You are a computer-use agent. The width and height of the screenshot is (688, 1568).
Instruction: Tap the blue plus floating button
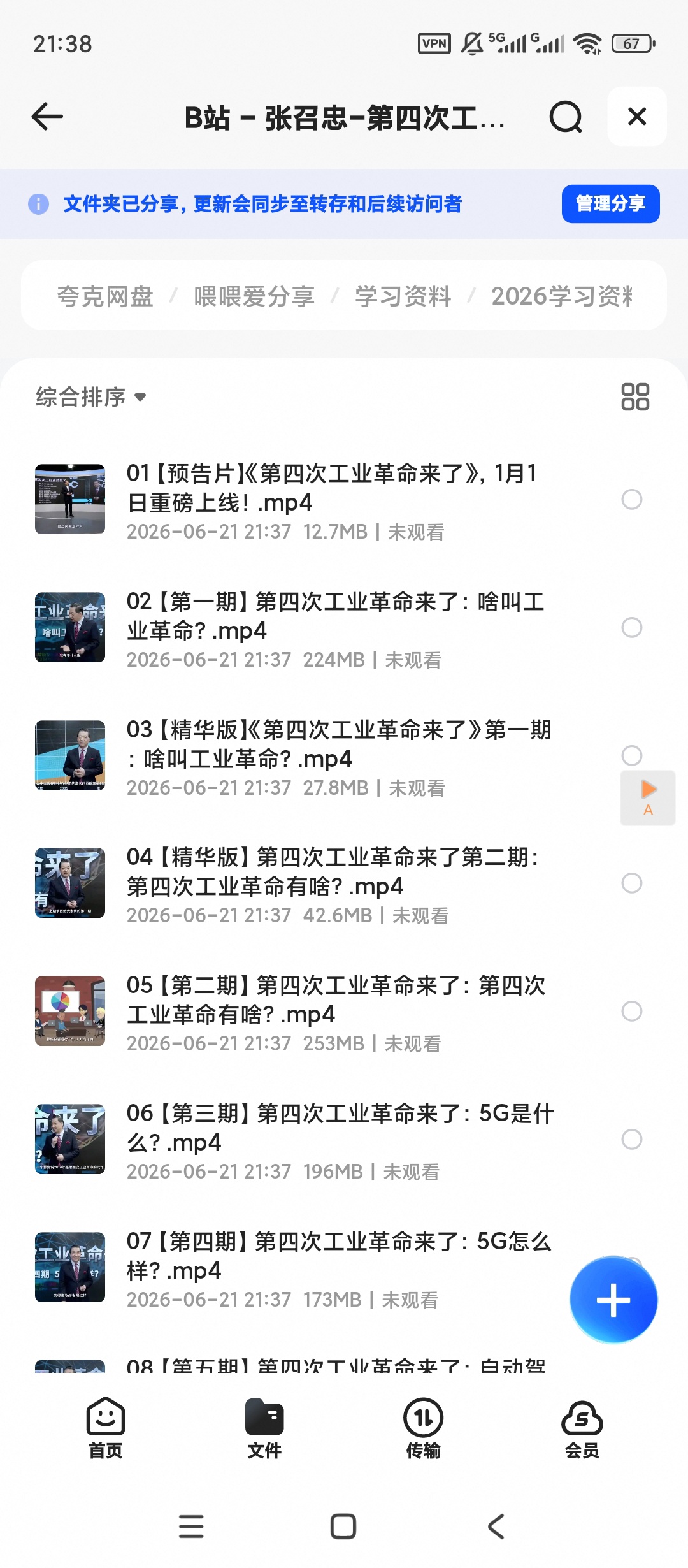(x=613, y=1300)
